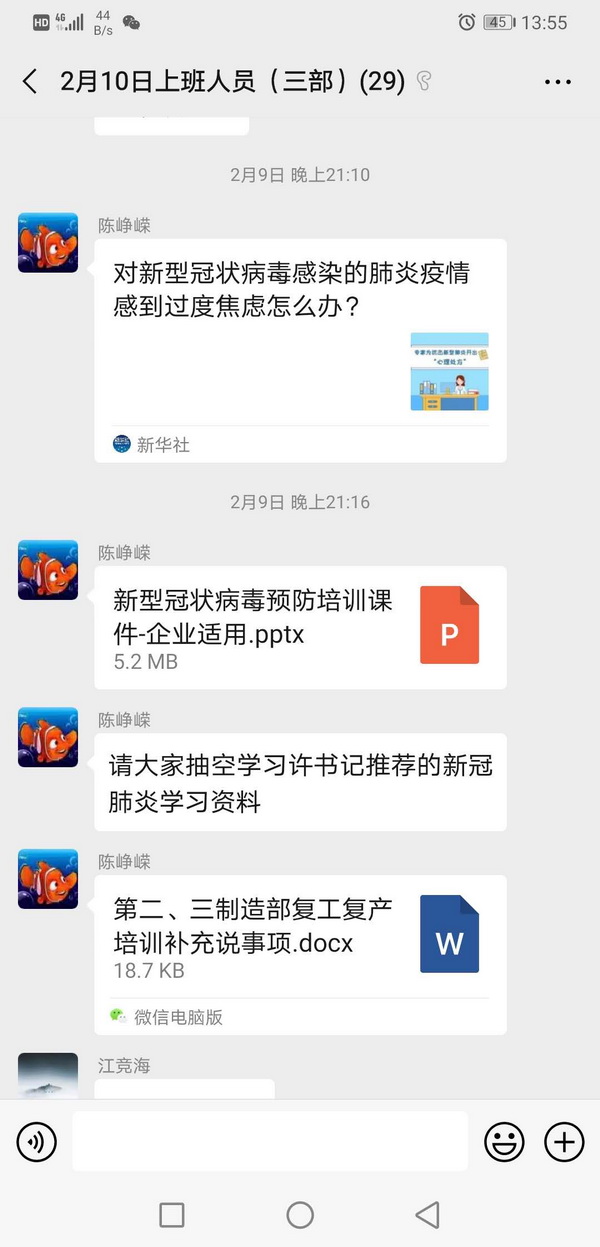Open the plus attachment menu

click(x=564, y=1141)
